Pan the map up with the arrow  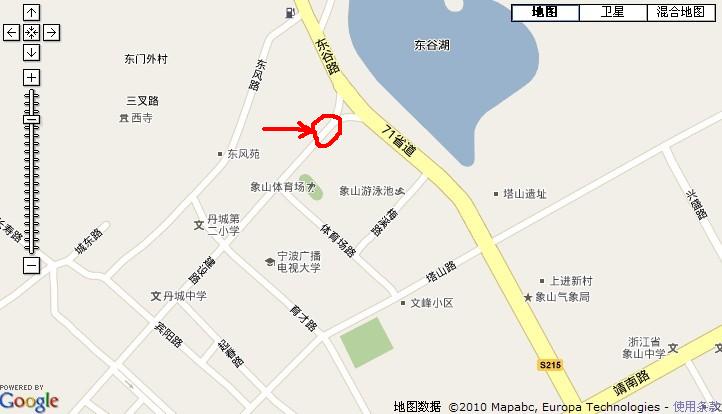tap(31, 13)
